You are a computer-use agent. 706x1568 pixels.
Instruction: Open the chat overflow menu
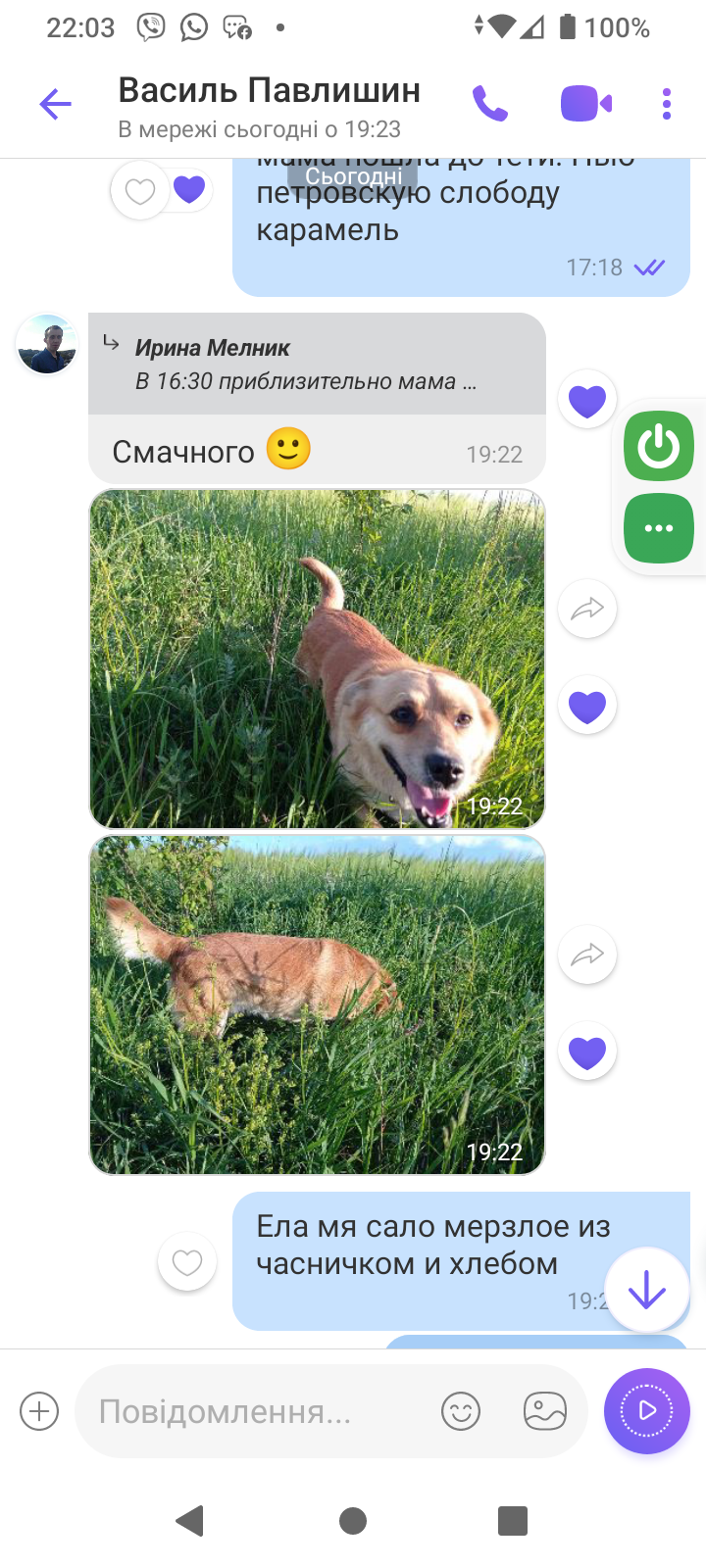pyautogui.click(x=667, y=103)
